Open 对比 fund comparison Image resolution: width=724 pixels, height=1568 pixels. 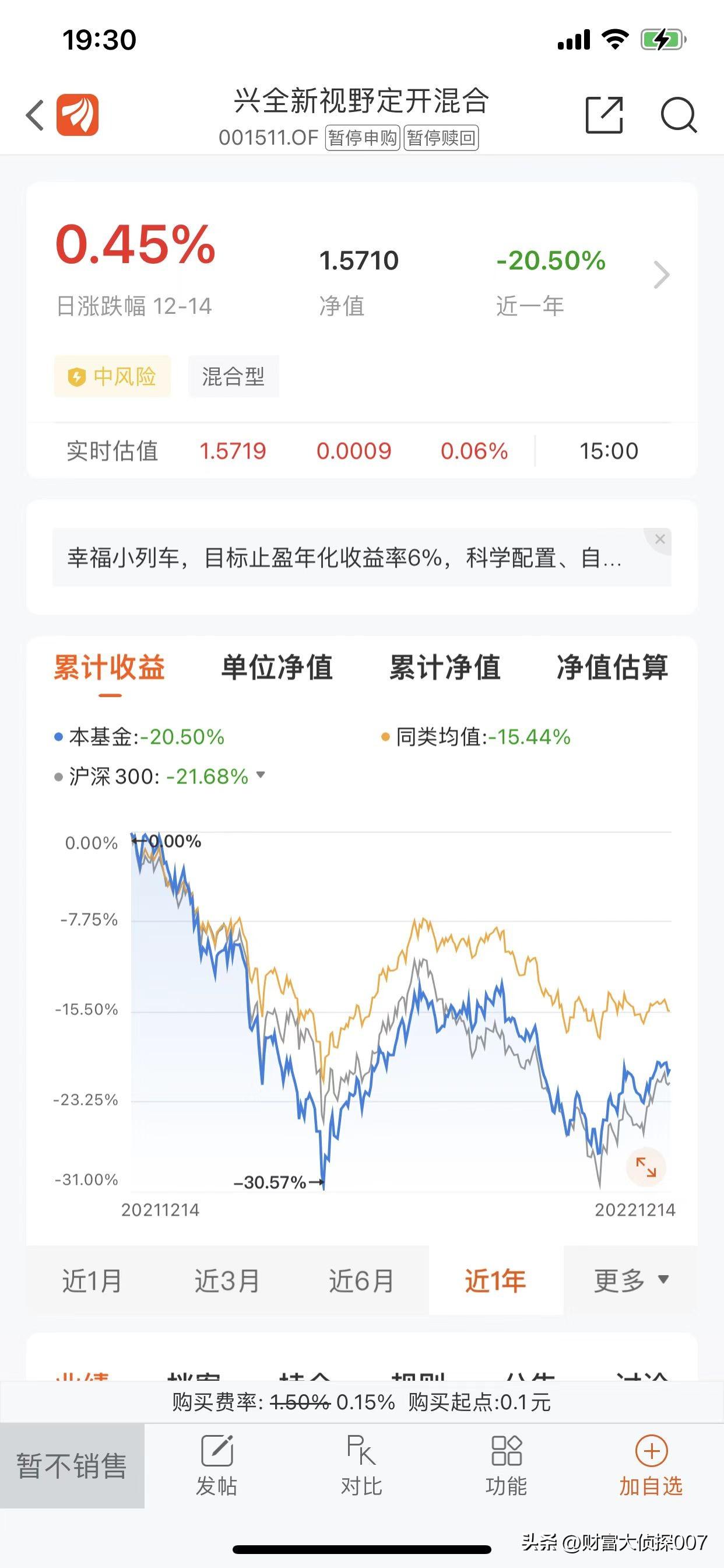[361, 1465]
